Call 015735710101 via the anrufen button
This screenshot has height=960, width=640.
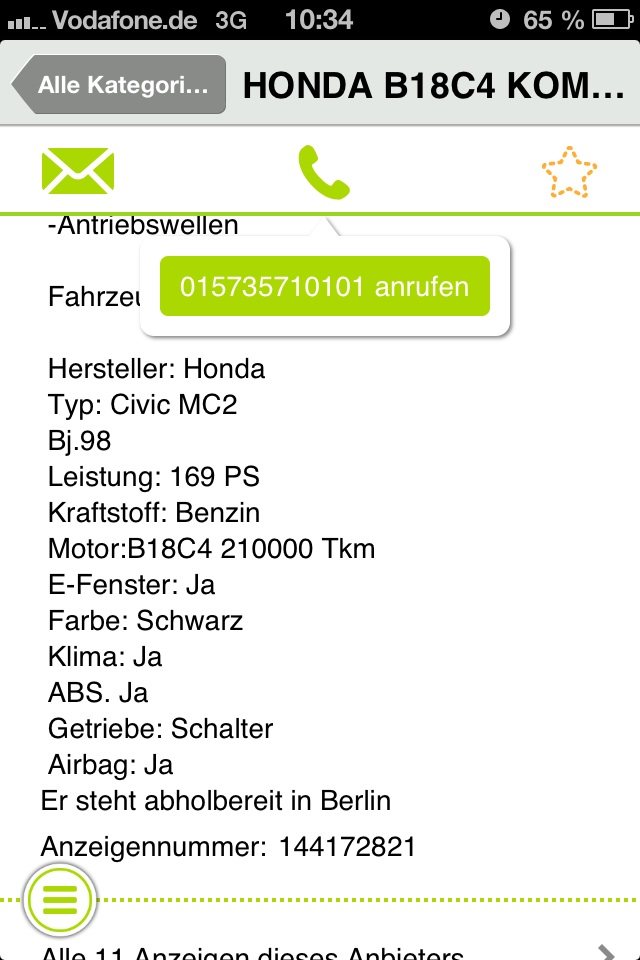(325, 287)
